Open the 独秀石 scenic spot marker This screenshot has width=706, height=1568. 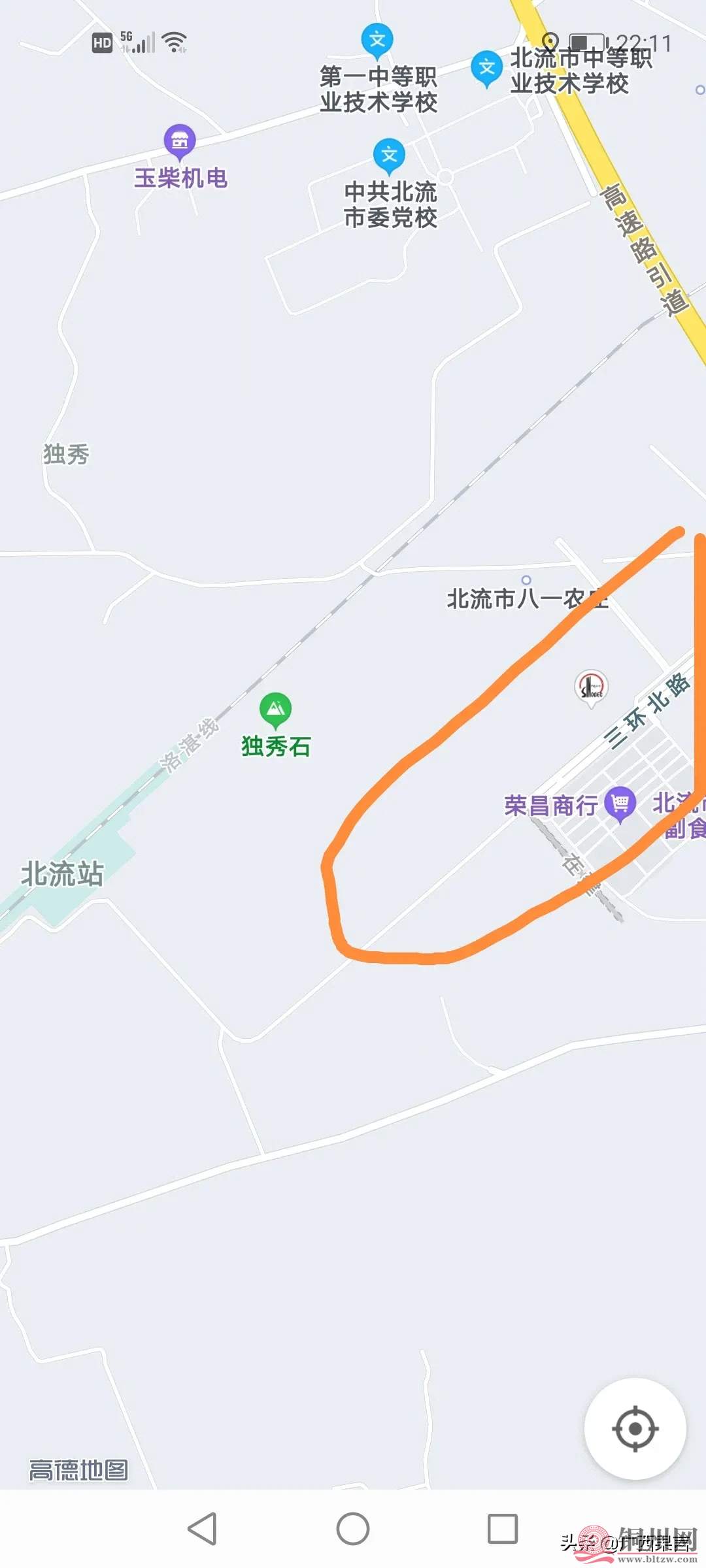coord(275,709)
